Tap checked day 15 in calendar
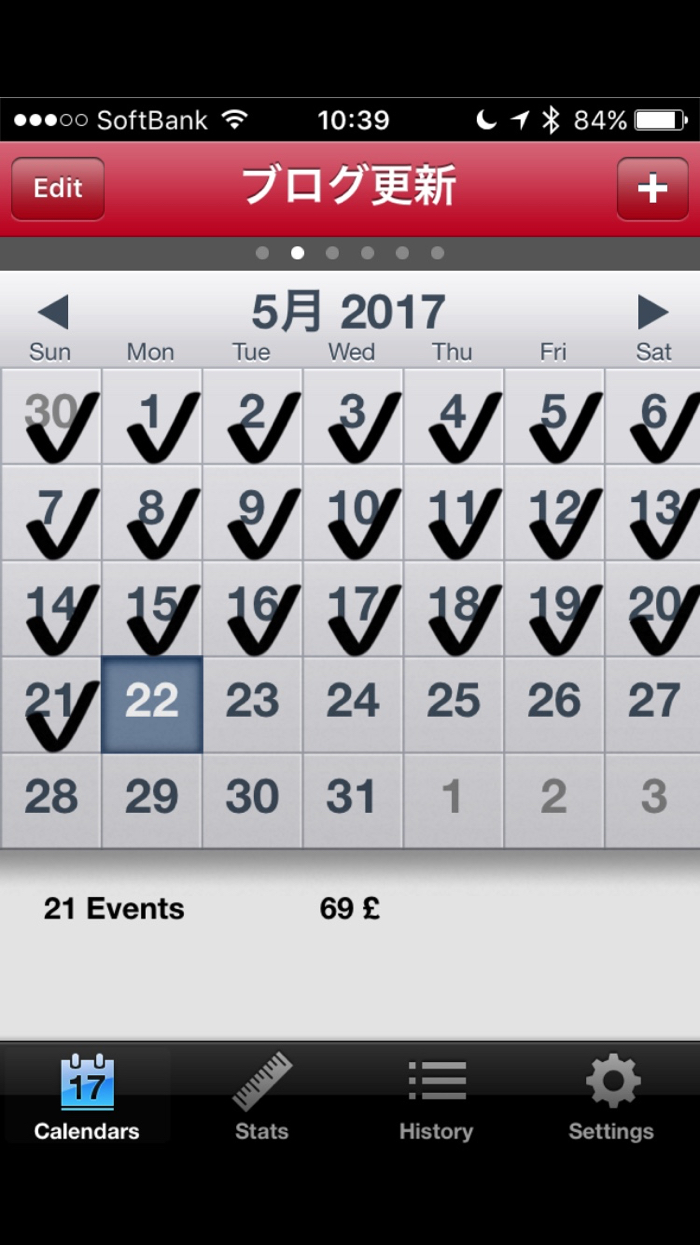This screenshot has height=1245, width=700. click(x=152, y=608)
